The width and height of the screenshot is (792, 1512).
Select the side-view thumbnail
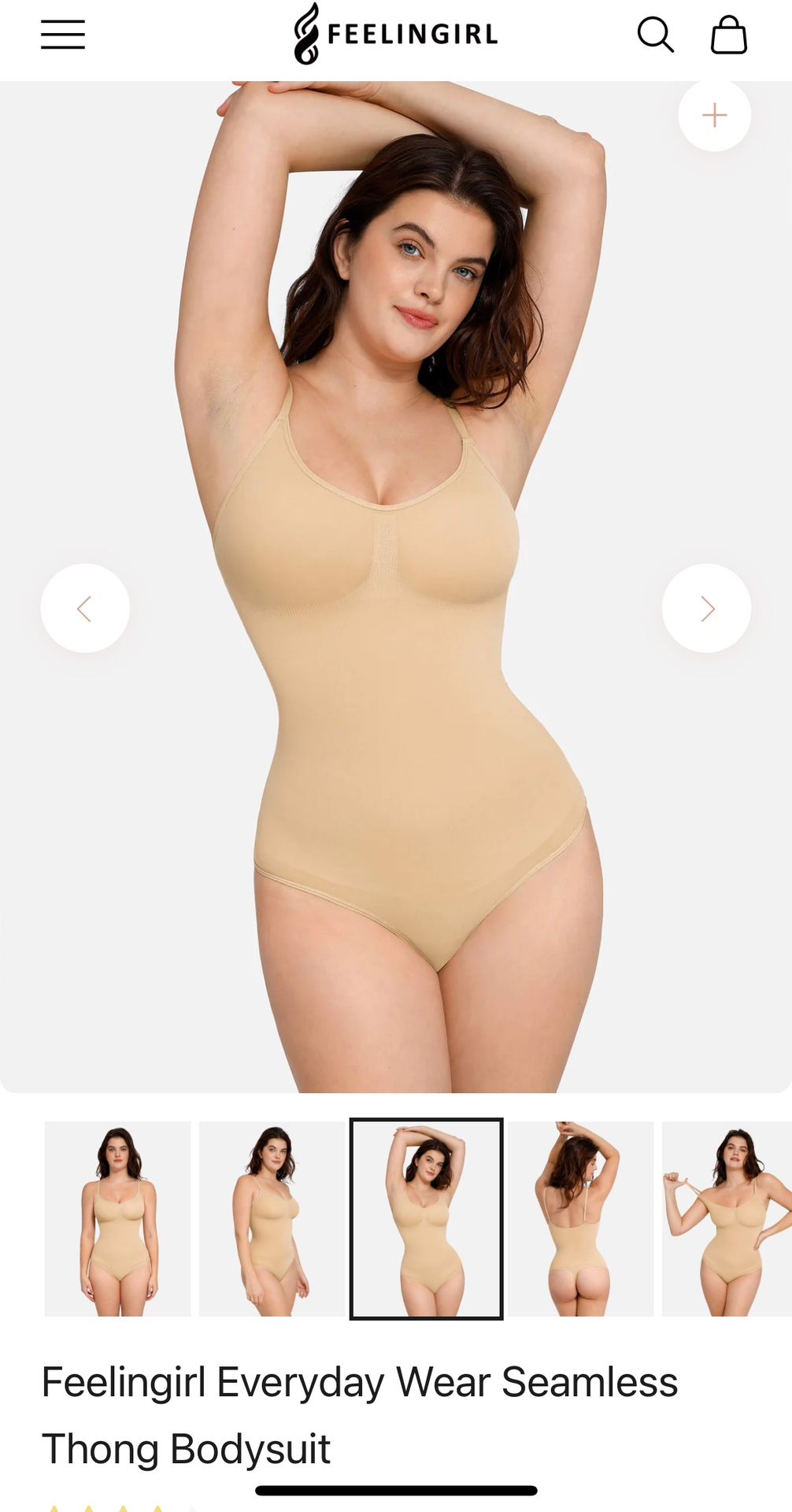(x=272, y=1218)
